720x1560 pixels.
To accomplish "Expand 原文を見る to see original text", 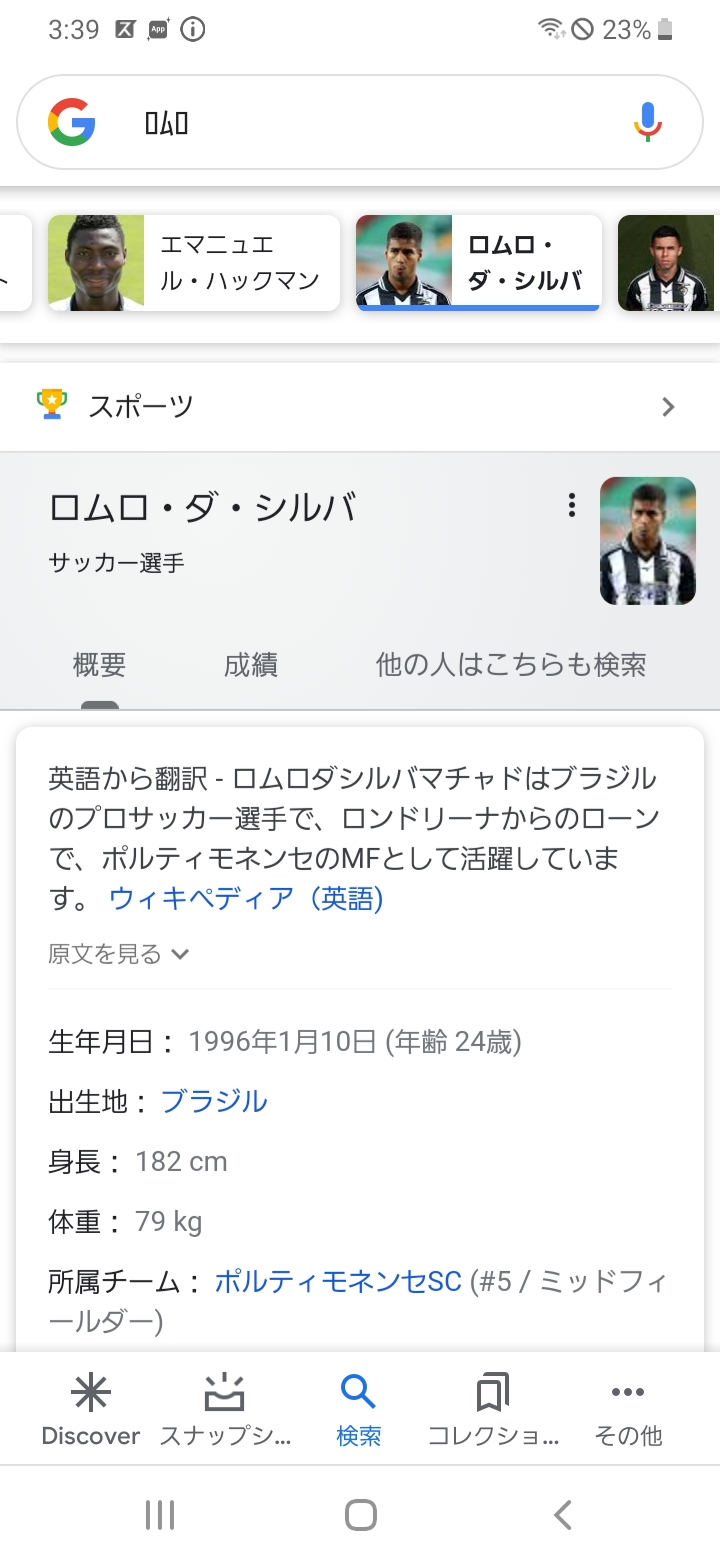I will [x=118, y=954].
